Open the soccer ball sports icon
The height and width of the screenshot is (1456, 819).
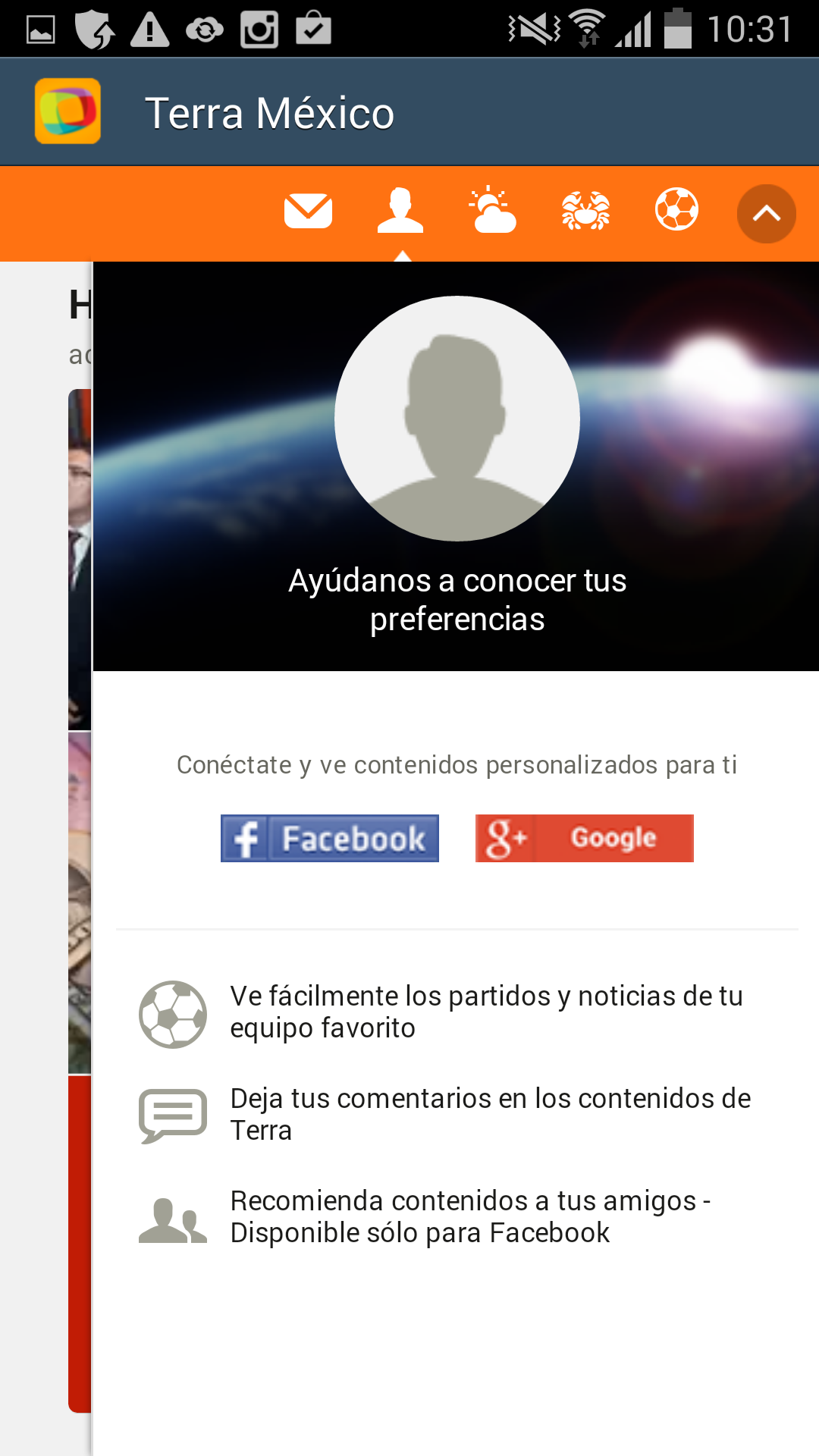coord(676,209)
